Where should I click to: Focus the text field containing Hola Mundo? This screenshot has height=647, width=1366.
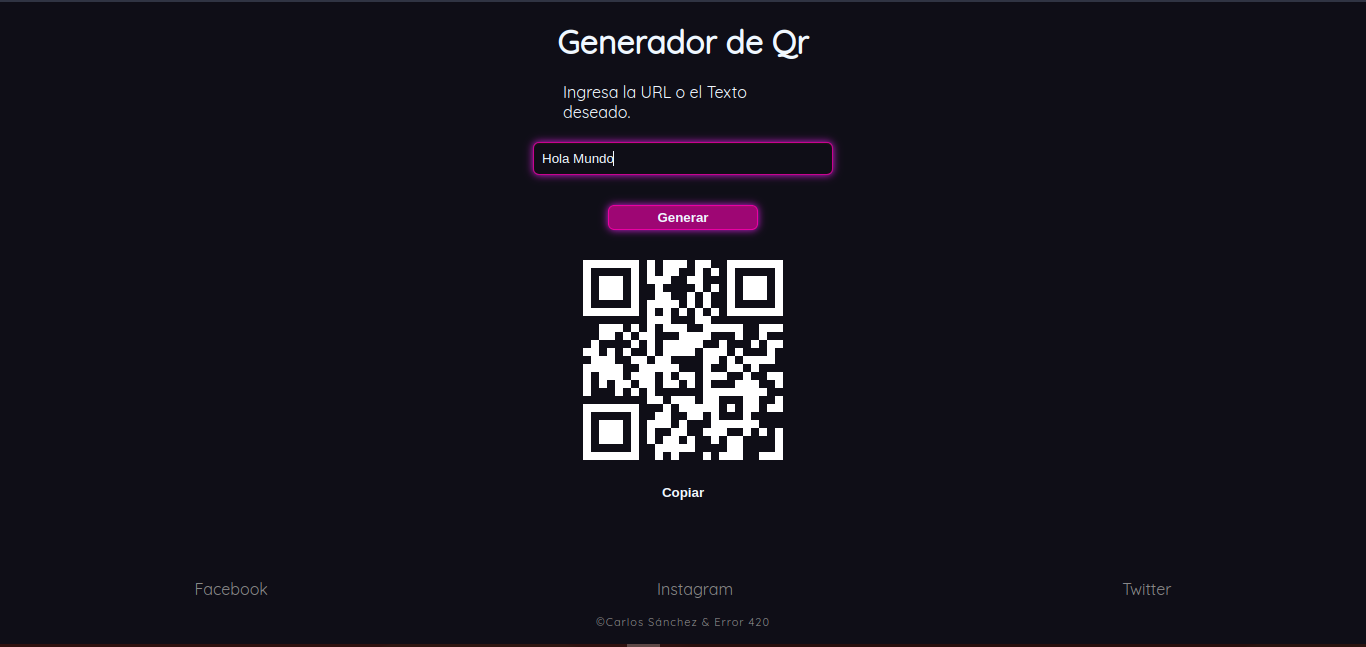click(682, 158)
